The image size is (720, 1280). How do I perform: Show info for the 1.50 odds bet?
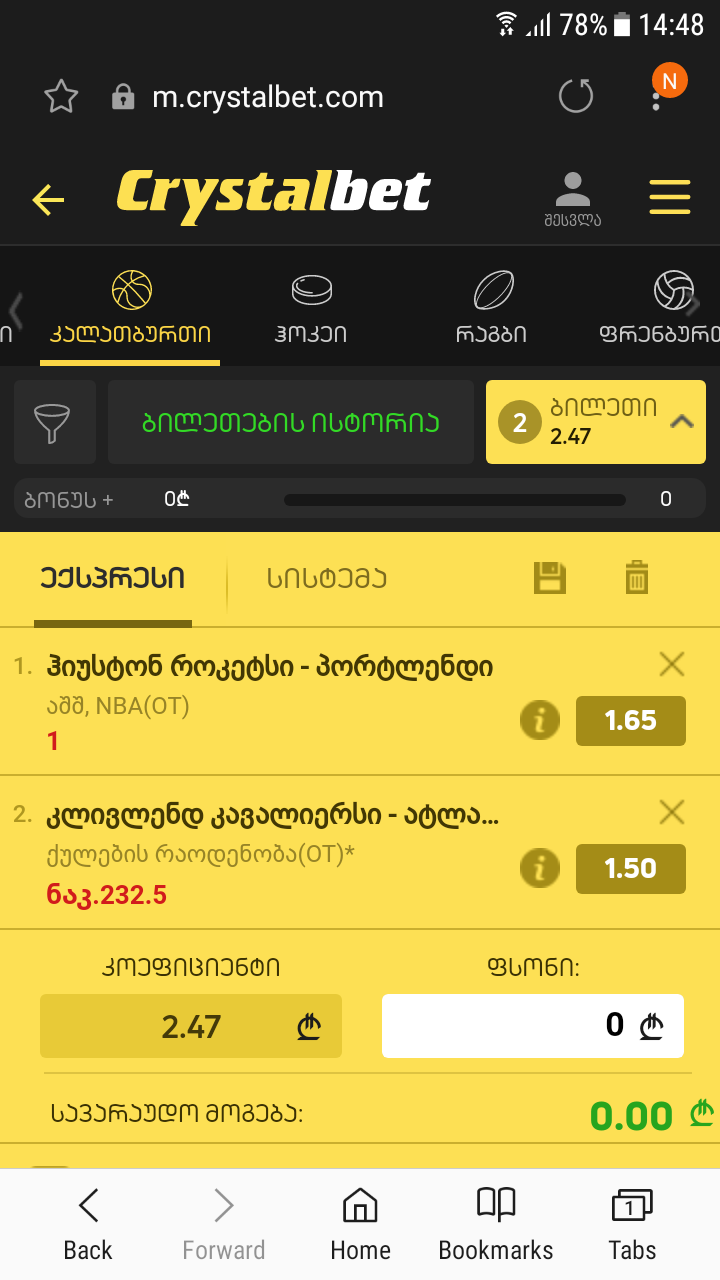click(x=540, y=868)
